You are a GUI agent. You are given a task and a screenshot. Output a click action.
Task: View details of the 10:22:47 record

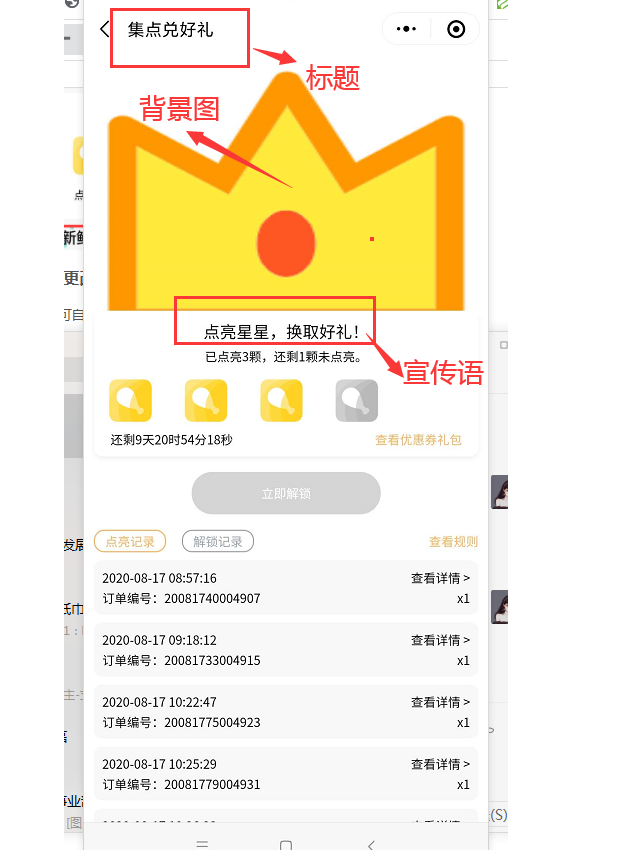pyautogui.click(x=440, y=702)
